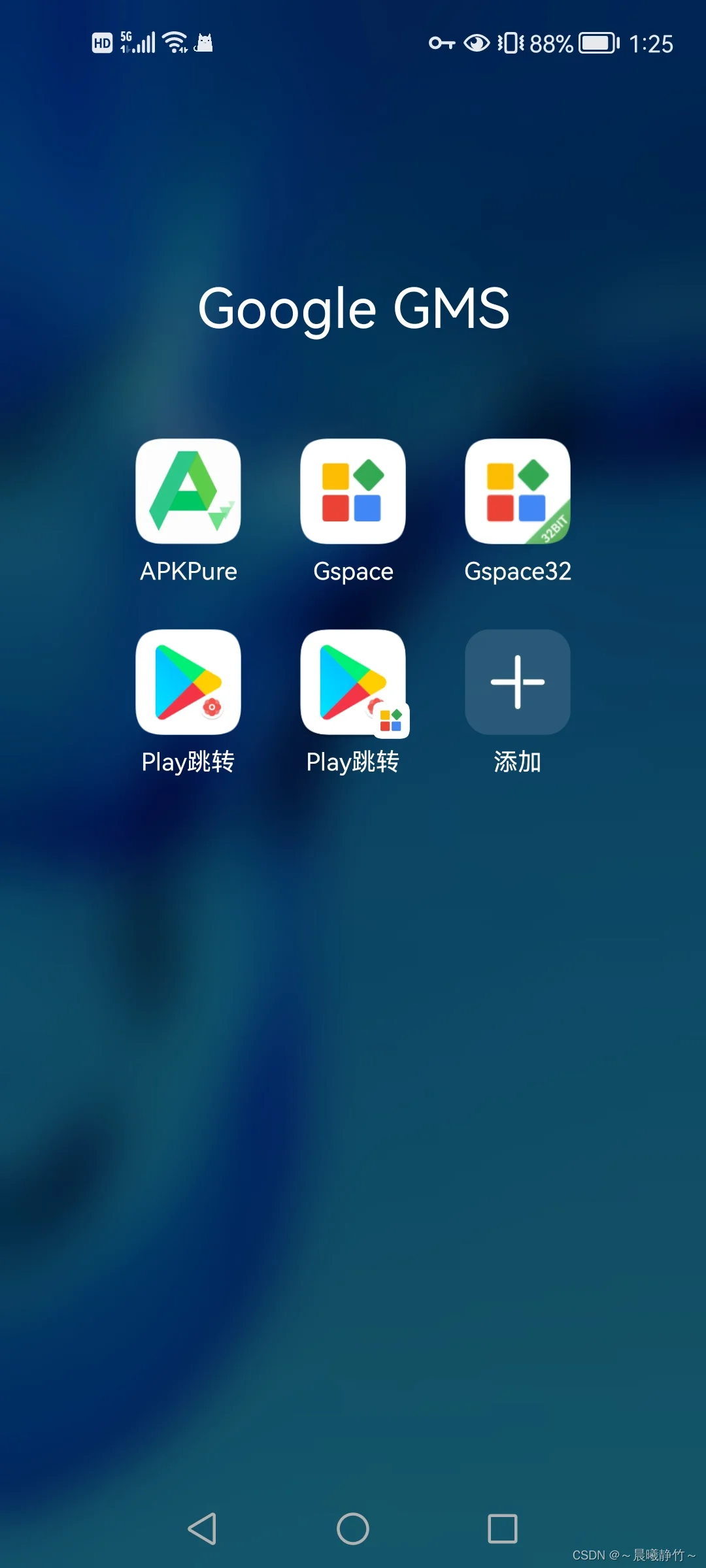Open the APKPure app
Viewport: 706px width, 1568px height.
188,491
